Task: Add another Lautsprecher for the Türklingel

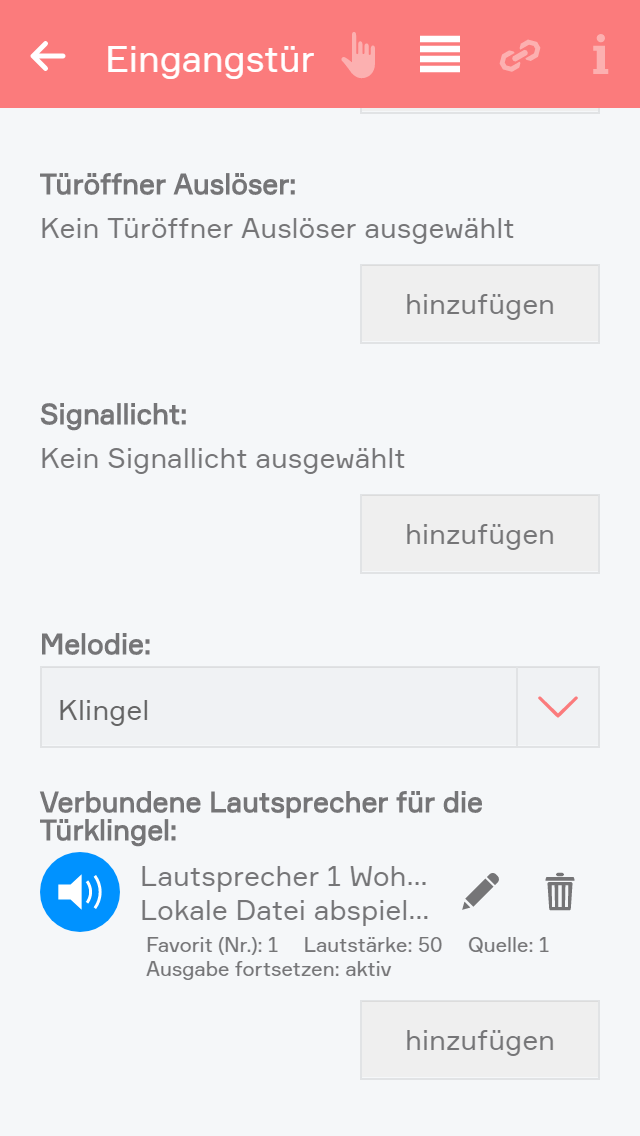Action: tap(480, 1040)
